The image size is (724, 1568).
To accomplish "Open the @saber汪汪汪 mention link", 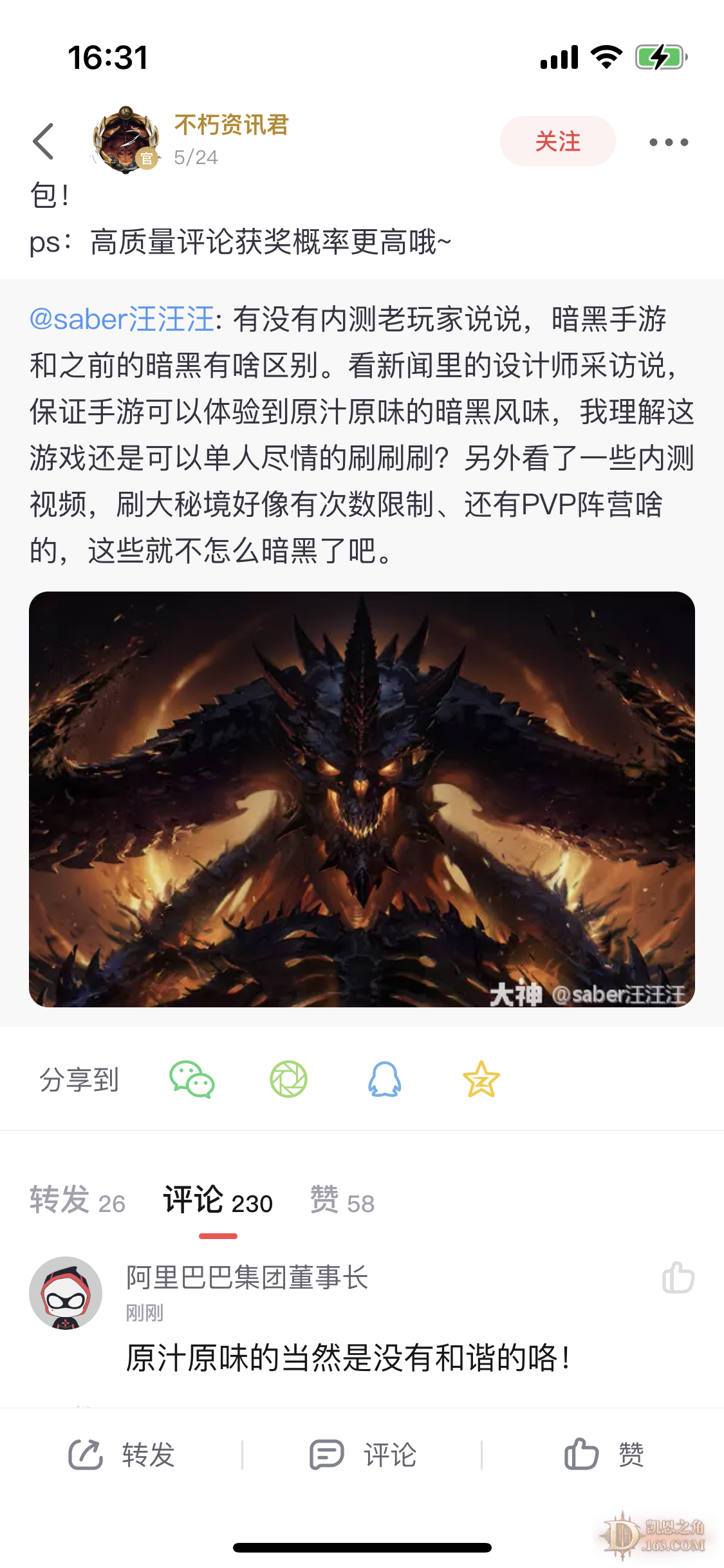I will tap(122, 319).
